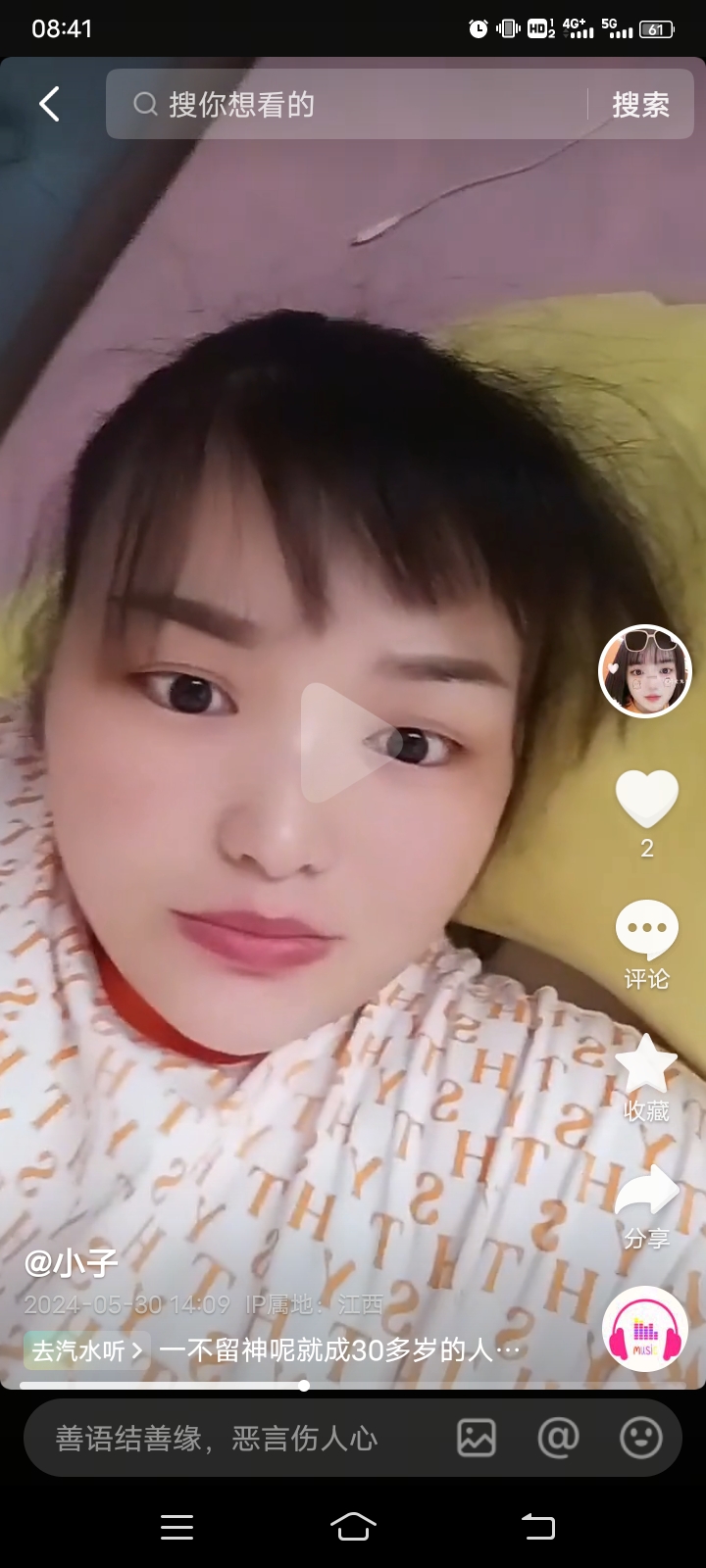The width and height of the screenshot is (706, 1568).
Task: Open the creator's avatar profile
Action: [x=645, y=671]
